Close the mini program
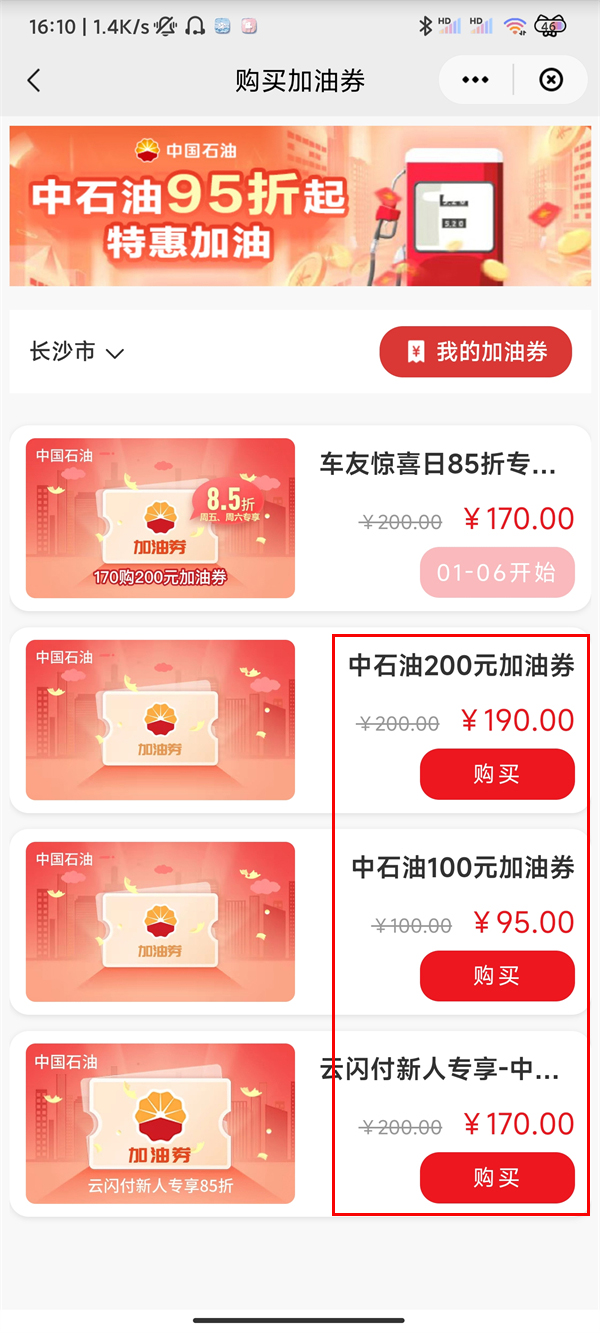 click(551, 80)
